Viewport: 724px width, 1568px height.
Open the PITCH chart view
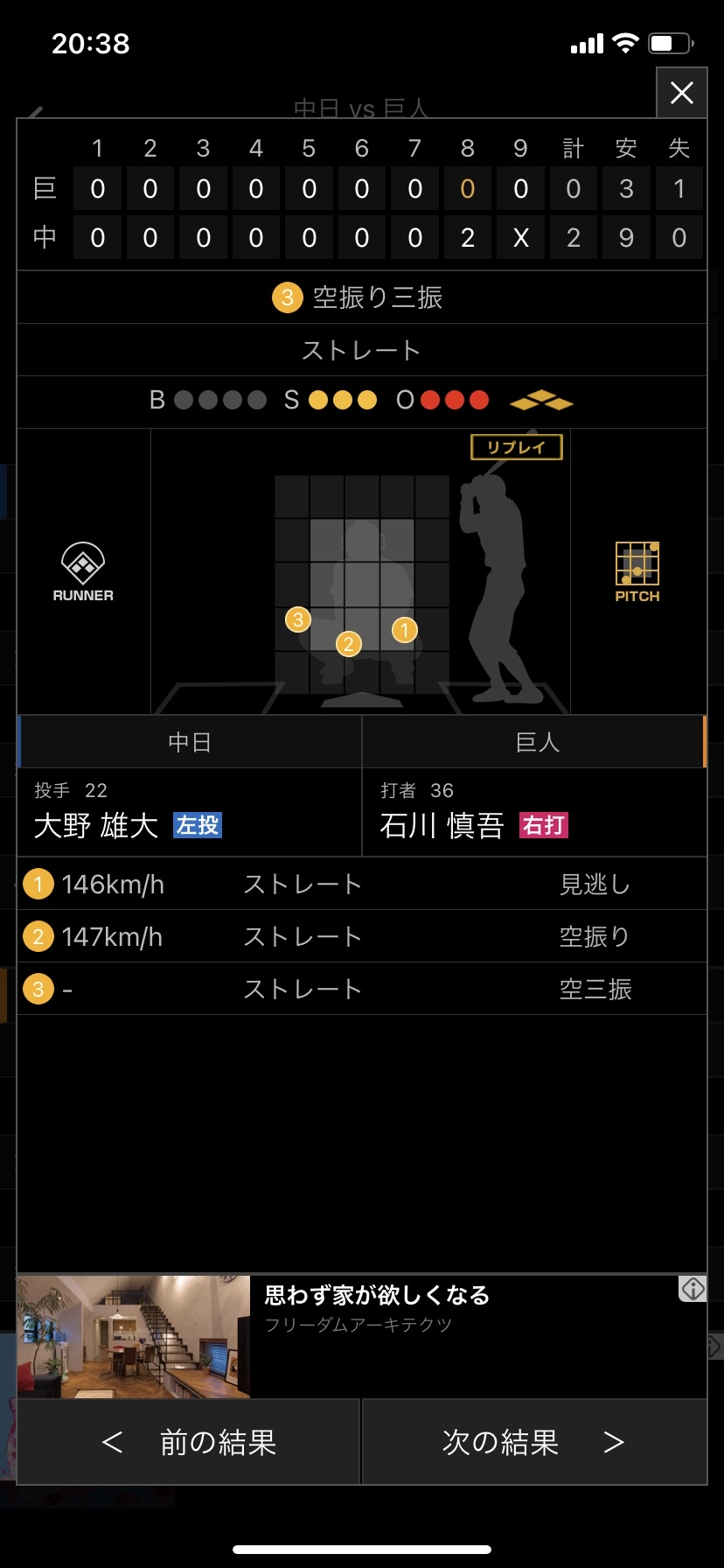(637, 572)
